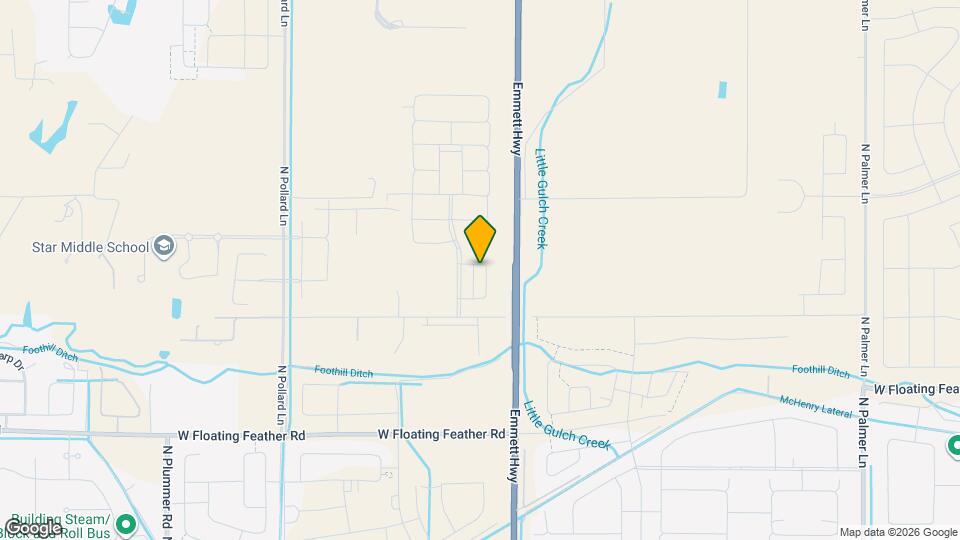The width and height of the screenshot is (960, 540).
Task: Select the Building Steam/Block and Roll Bus pin
Action: point(126,523)
